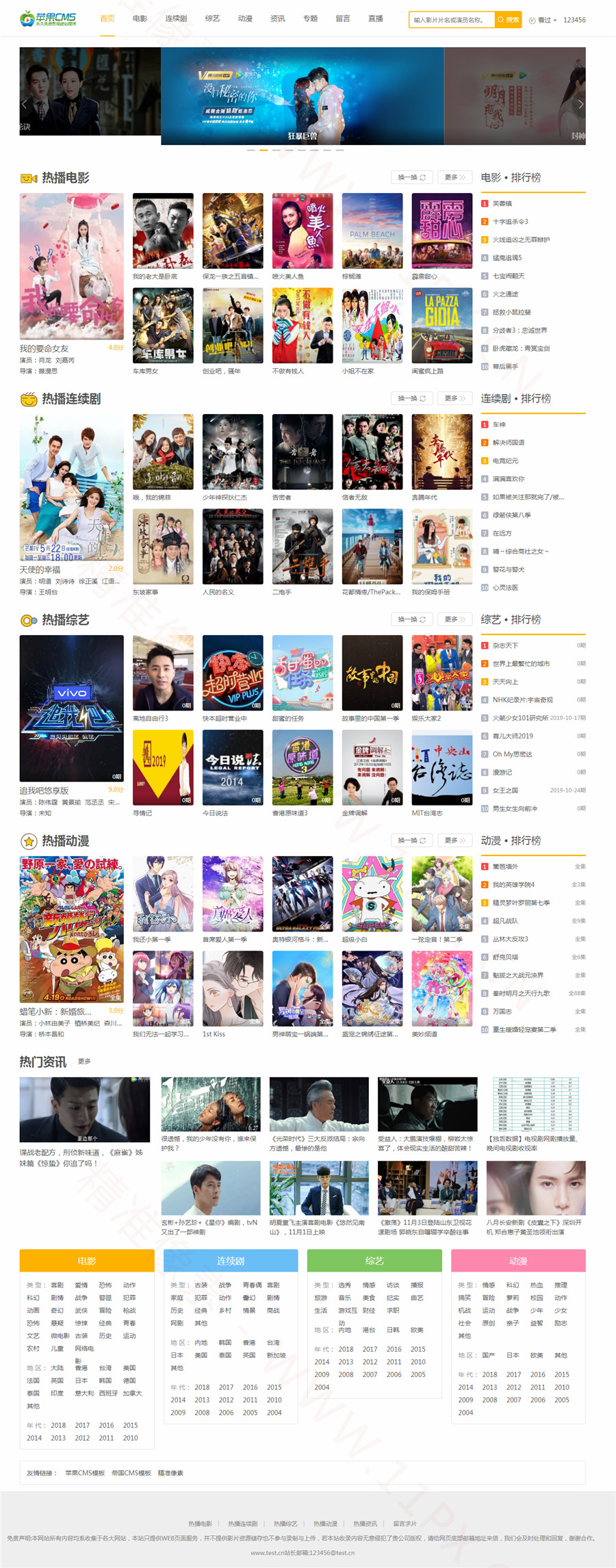Switch to the 综艺 navigation tab

[211, 18]
